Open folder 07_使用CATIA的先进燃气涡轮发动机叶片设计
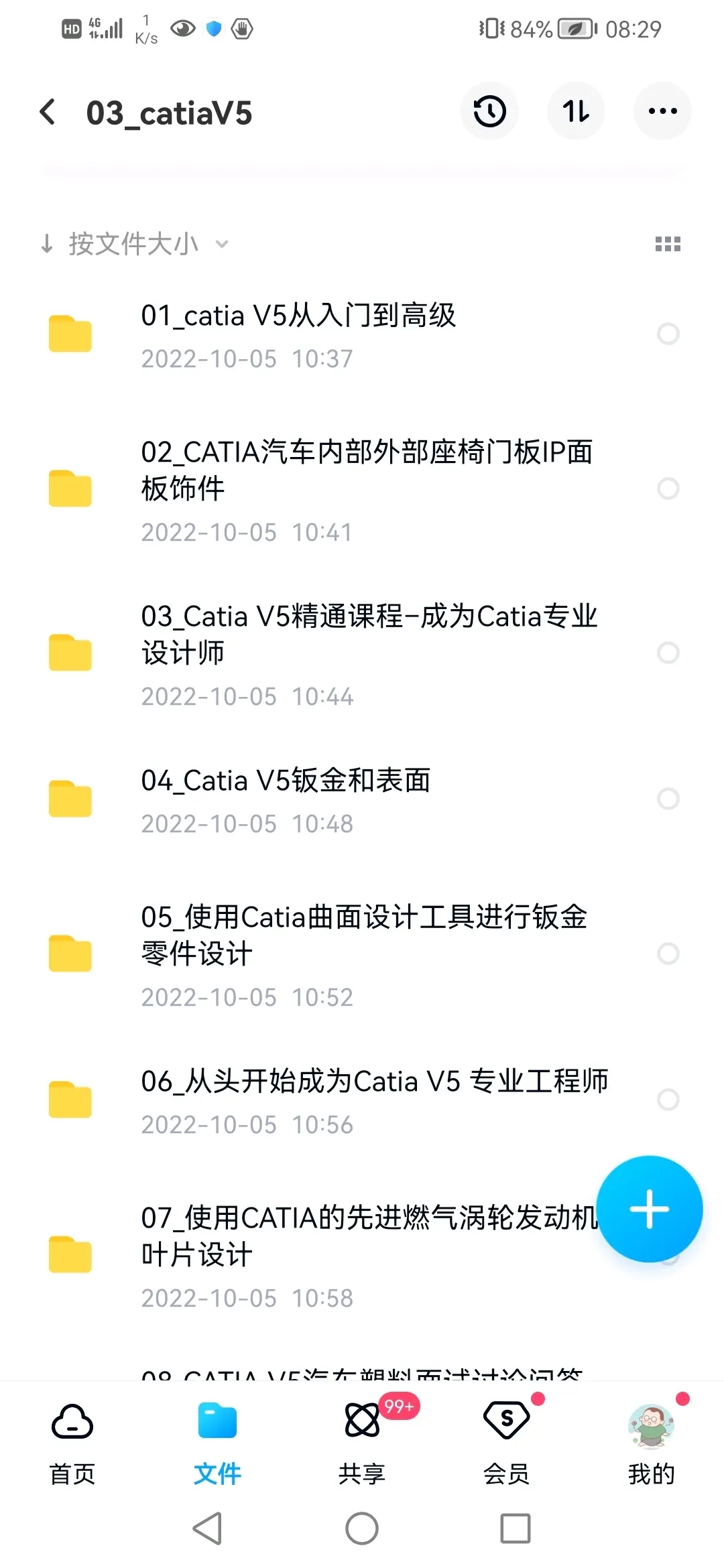724x1568 pixels. [x=367, y=1254]
